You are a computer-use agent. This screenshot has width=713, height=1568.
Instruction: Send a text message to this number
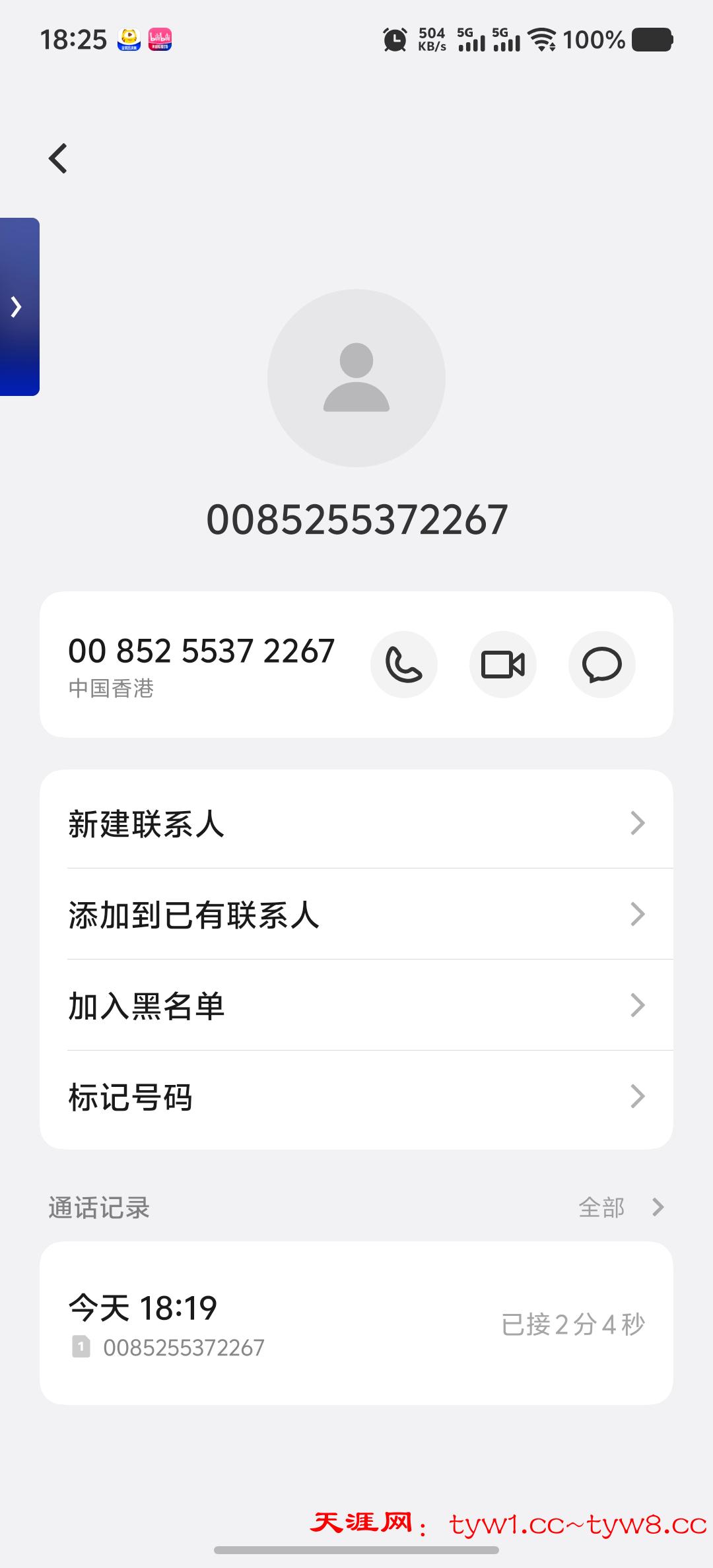[x=601, y=665]
